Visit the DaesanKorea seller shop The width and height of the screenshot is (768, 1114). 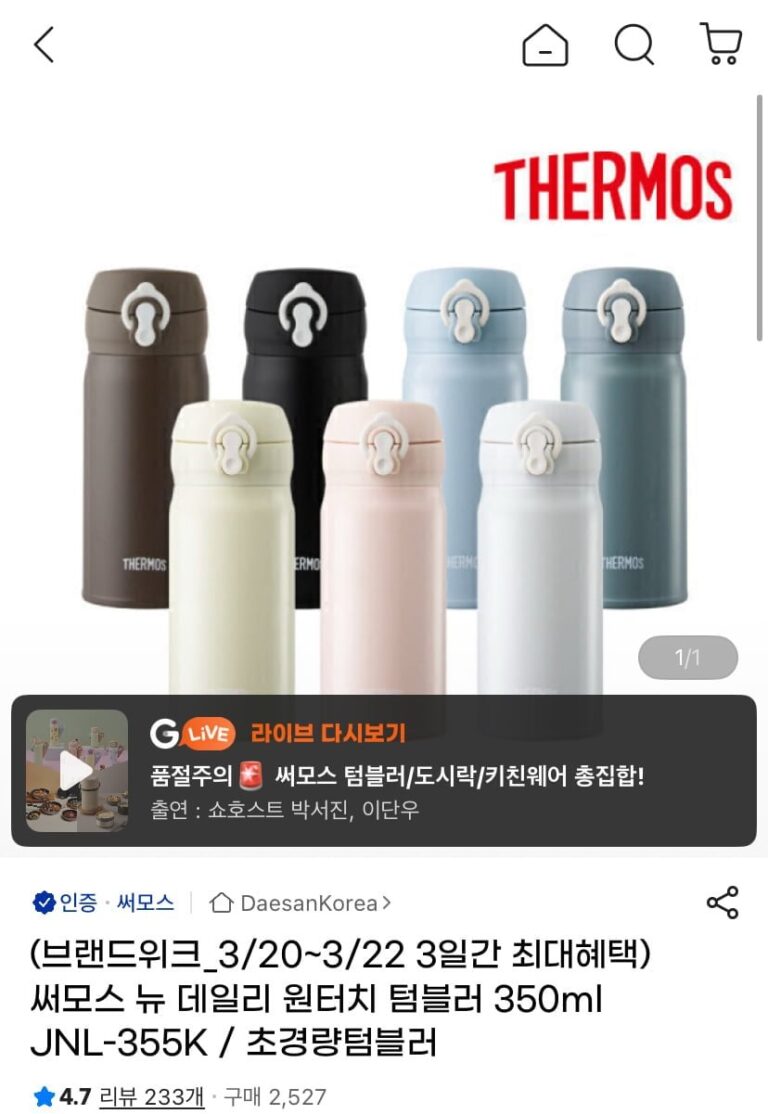tap(300, 903)
